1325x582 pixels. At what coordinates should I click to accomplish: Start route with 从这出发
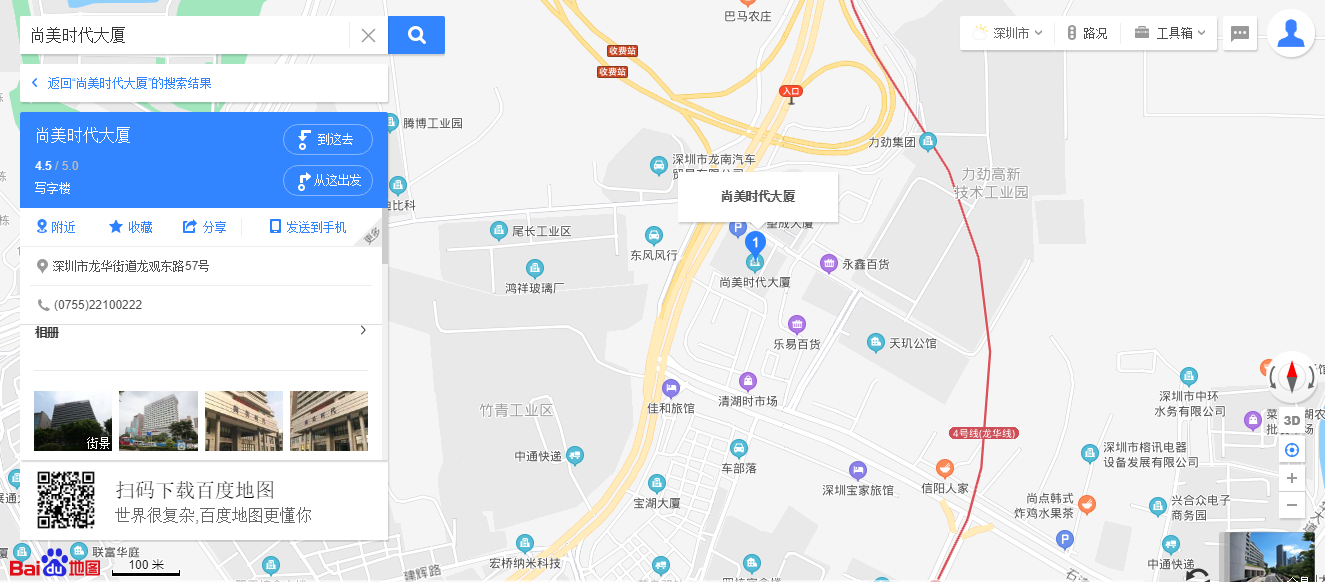click(x=328, y=181)
